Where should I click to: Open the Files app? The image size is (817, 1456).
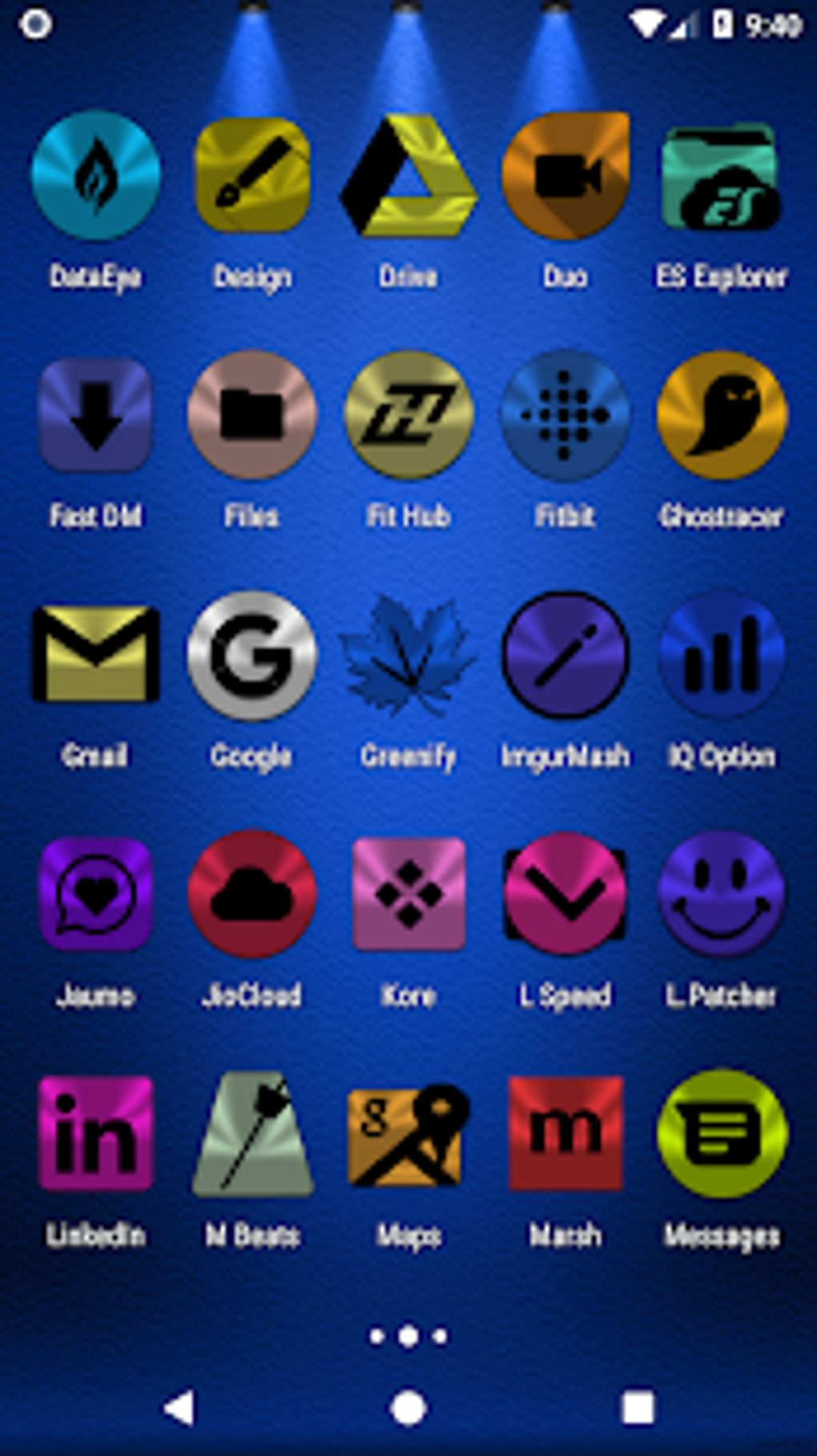pyautogui.click(x=252, y=415)
